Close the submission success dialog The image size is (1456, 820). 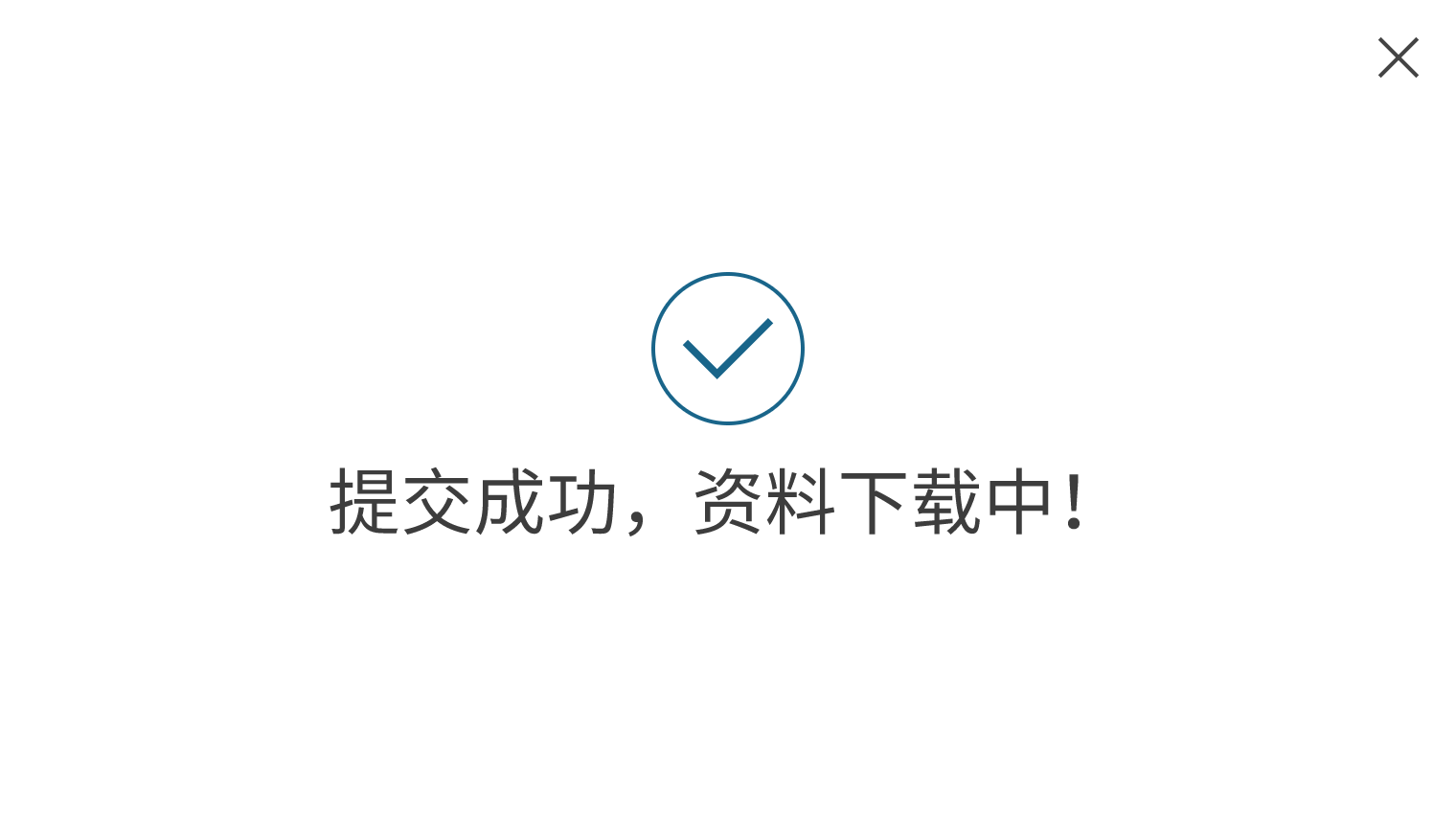point(1398,58)
